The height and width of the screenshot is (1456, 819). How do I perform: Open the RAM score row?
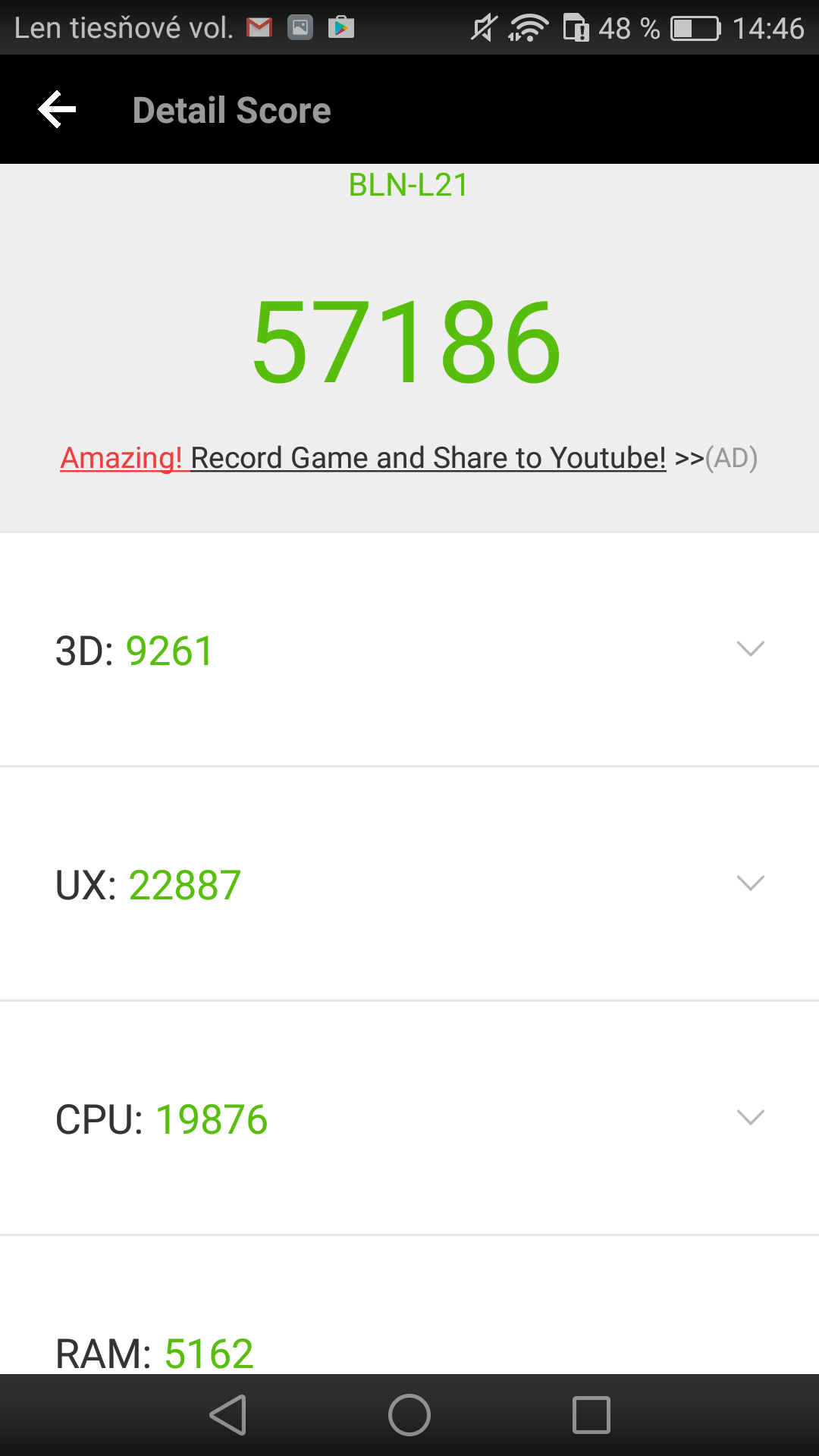point(409,1306)
